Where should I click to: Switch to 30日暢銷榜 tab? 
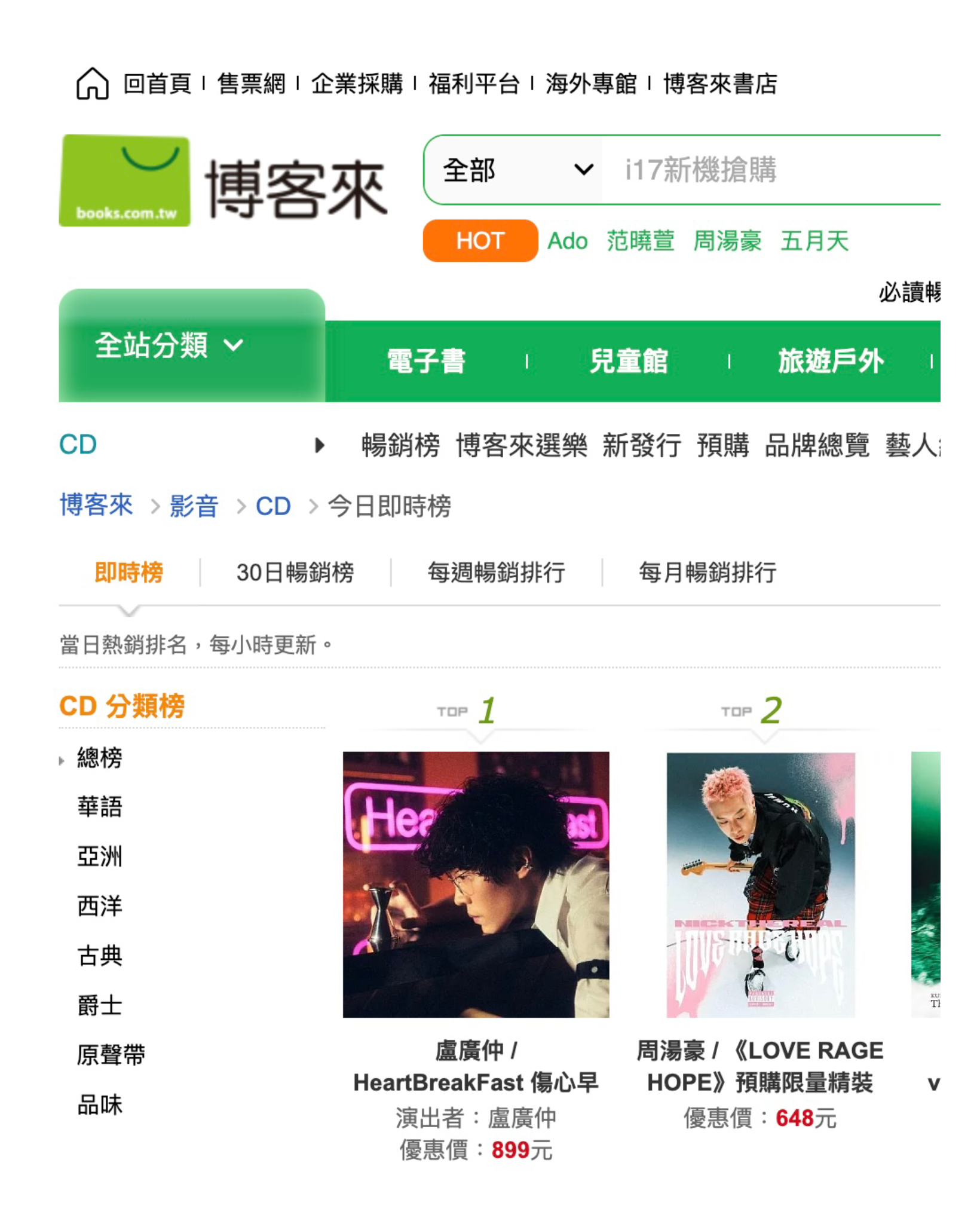point(295,573)
